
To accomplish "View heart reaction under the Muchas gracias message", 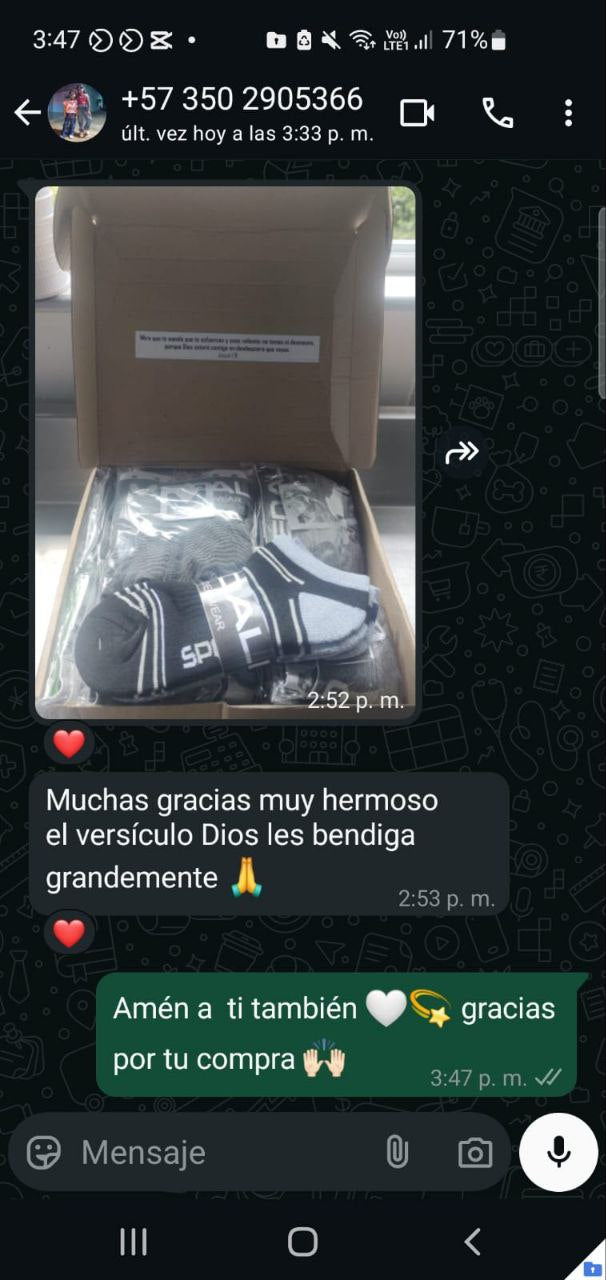I will pyautogui.click(x=69, y=933).
